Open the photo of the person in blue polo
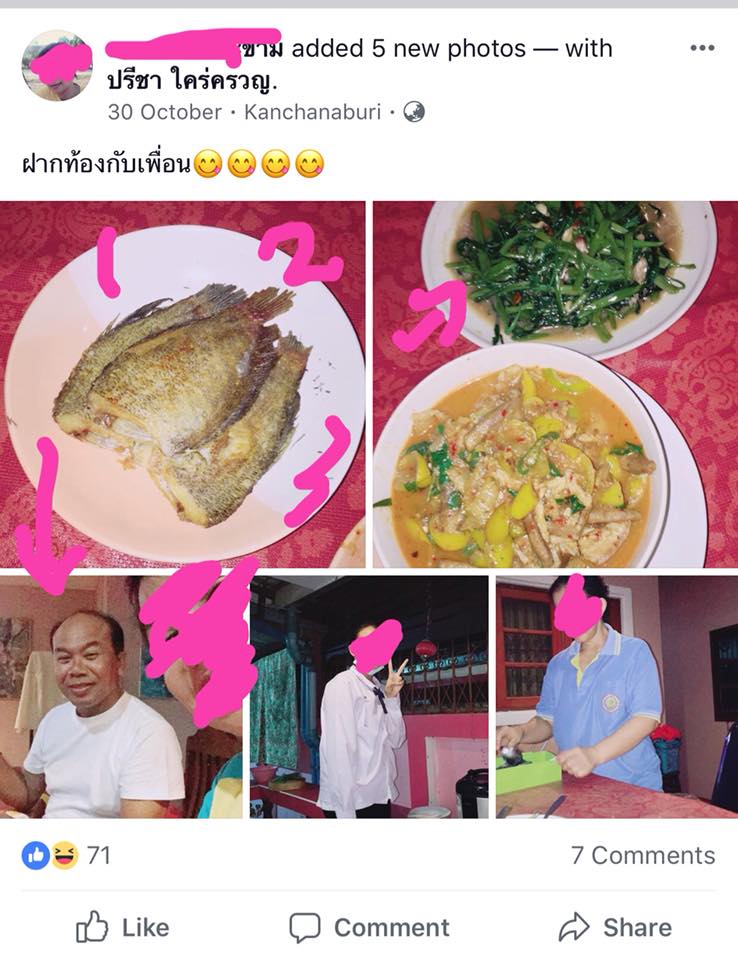This screenshot has width=738, height=960. click(x=616, y=696)
